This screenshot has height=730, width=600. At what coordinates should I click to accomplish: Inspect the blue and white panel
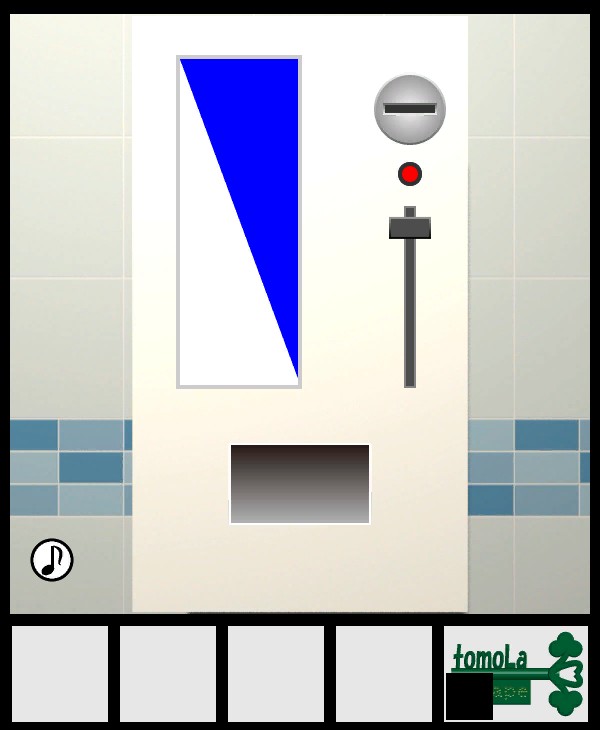(x=239, y=222)
